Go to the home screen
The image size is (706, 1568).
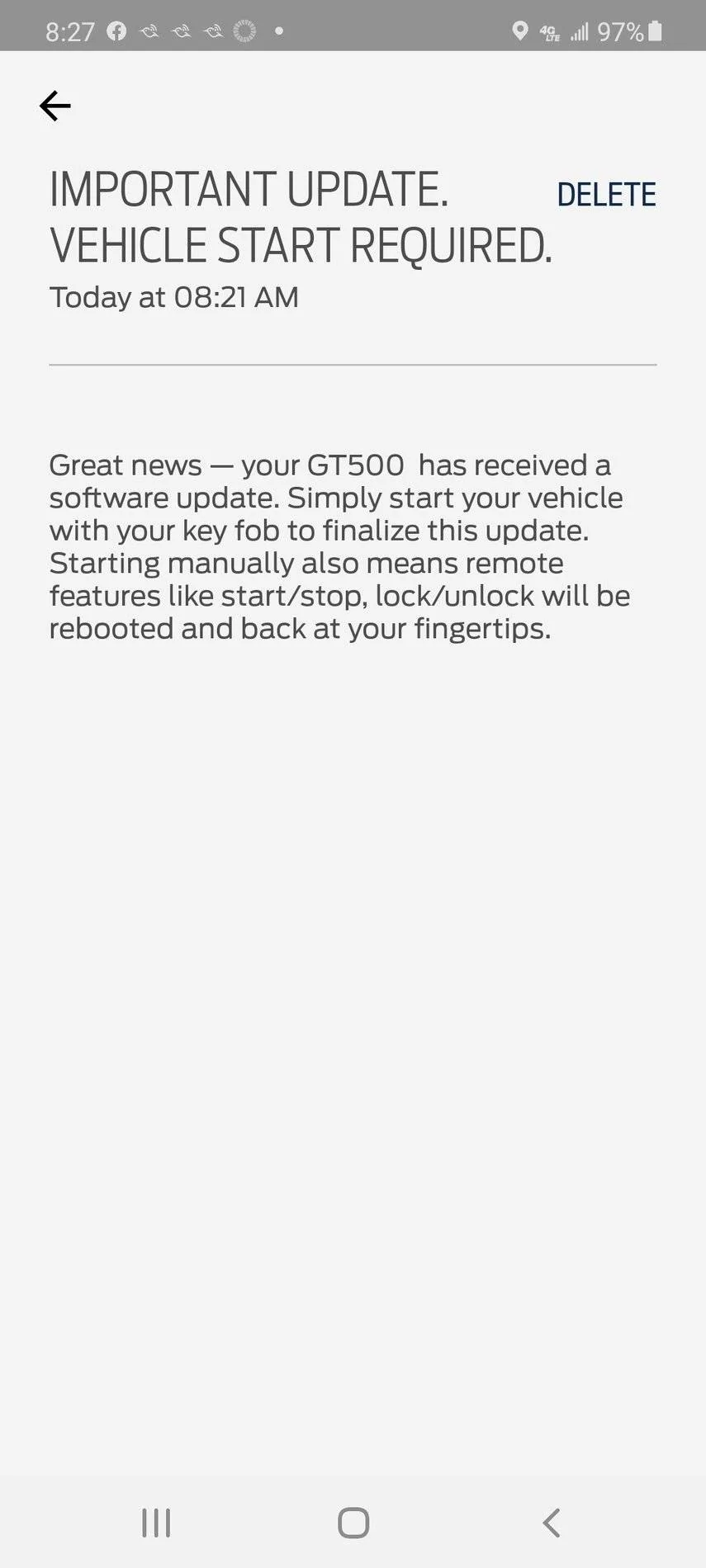pyautogui.click(x=353, y=1523)
